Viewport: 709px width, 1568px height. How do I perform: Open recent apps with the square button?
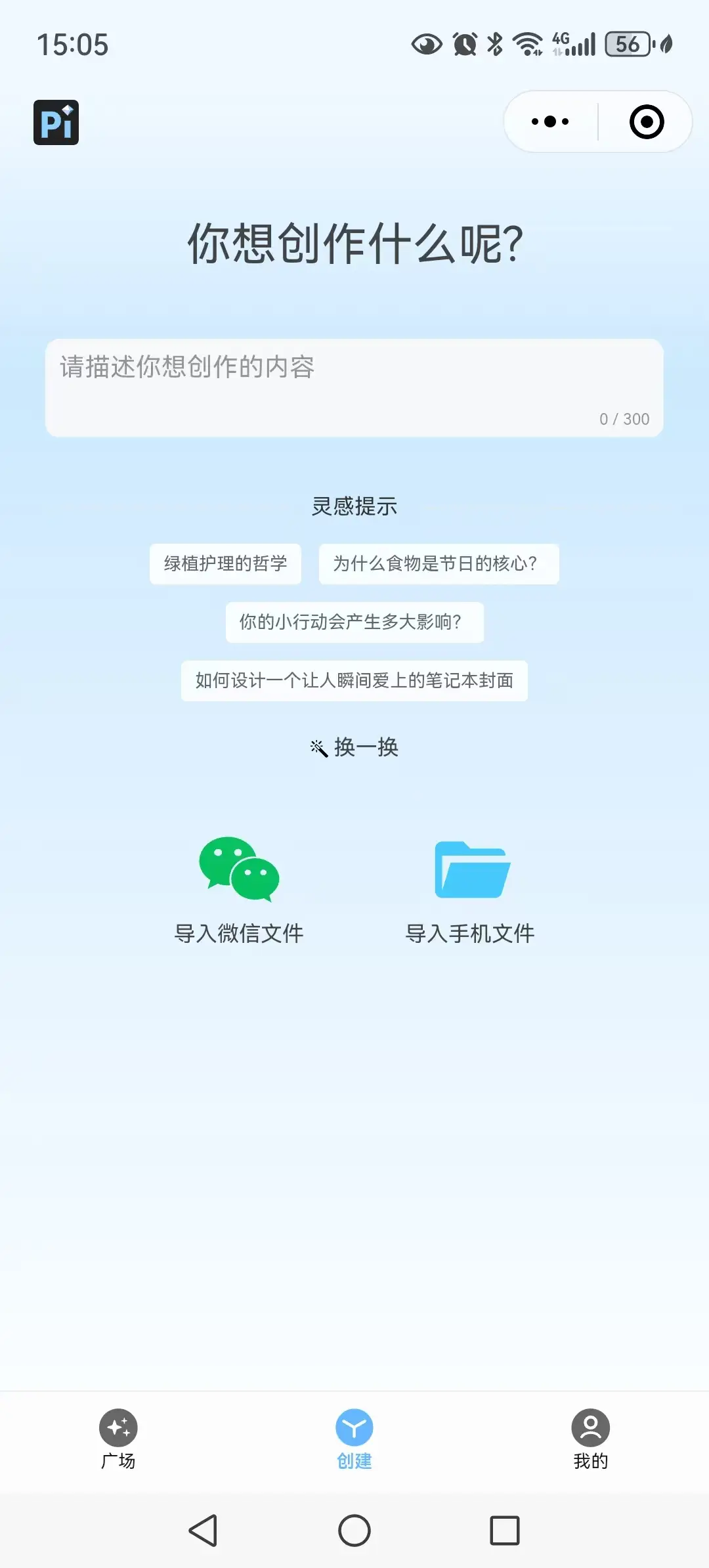(505, 1531)
